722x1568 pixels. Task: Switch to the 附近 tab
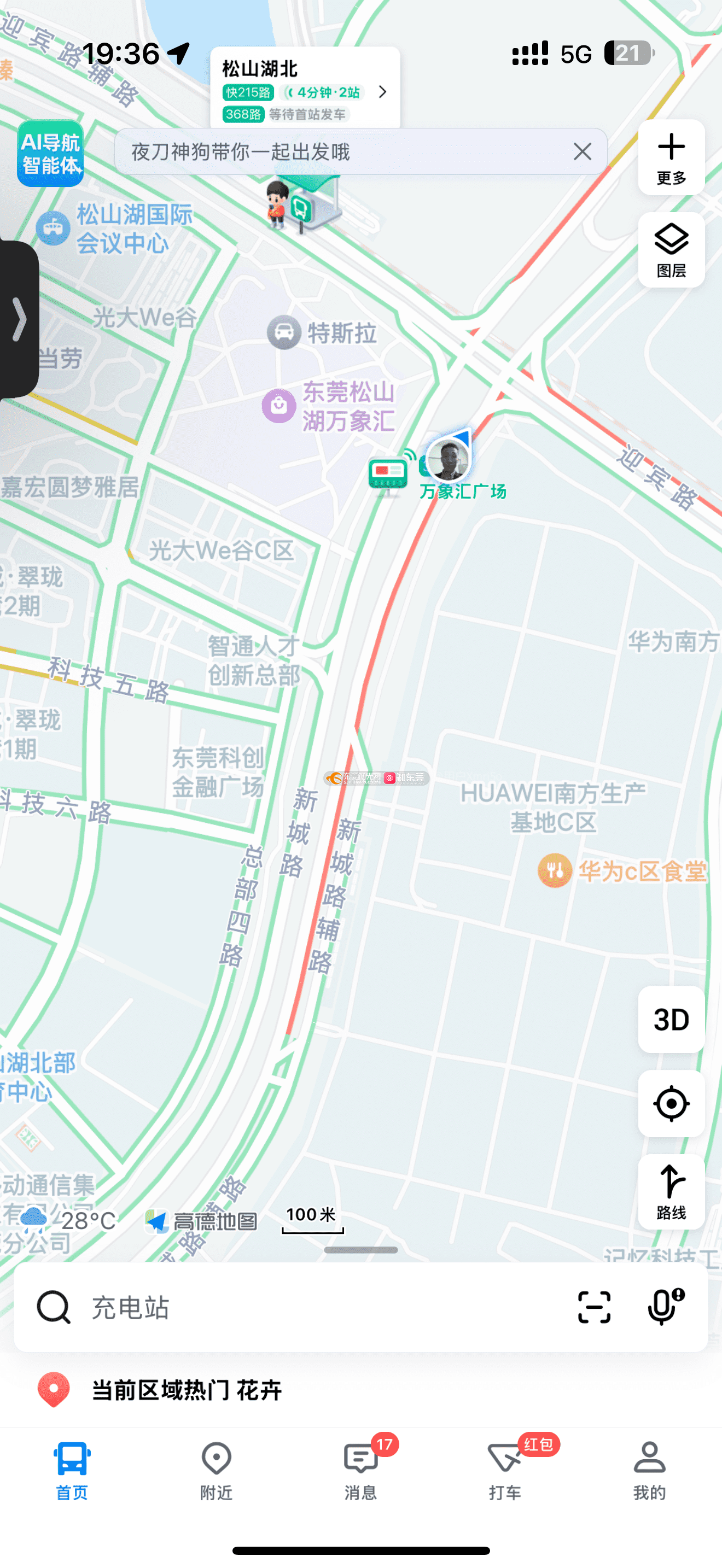click(216, 1471)
